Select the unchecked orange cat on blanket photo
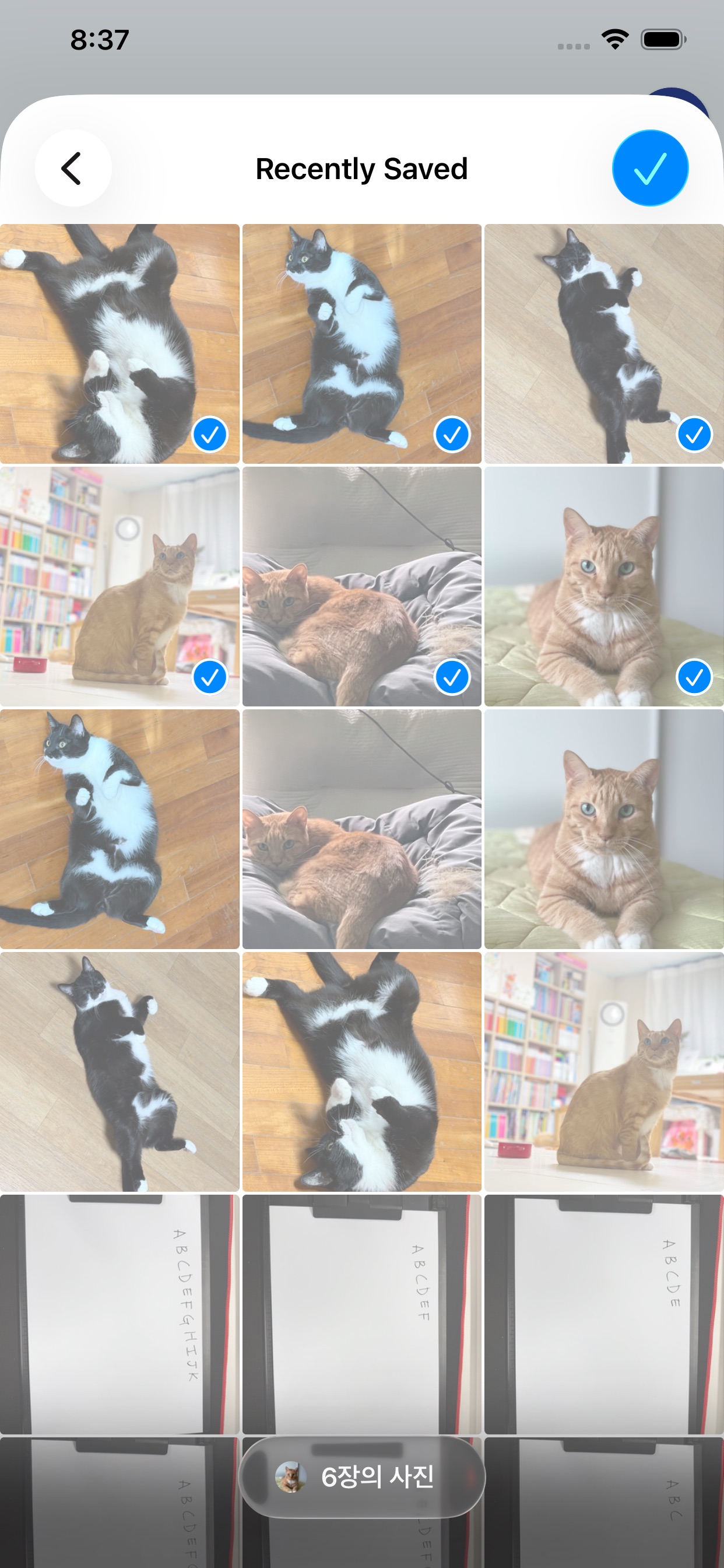This screenshot has width=724, height=1568. (362, 829)
